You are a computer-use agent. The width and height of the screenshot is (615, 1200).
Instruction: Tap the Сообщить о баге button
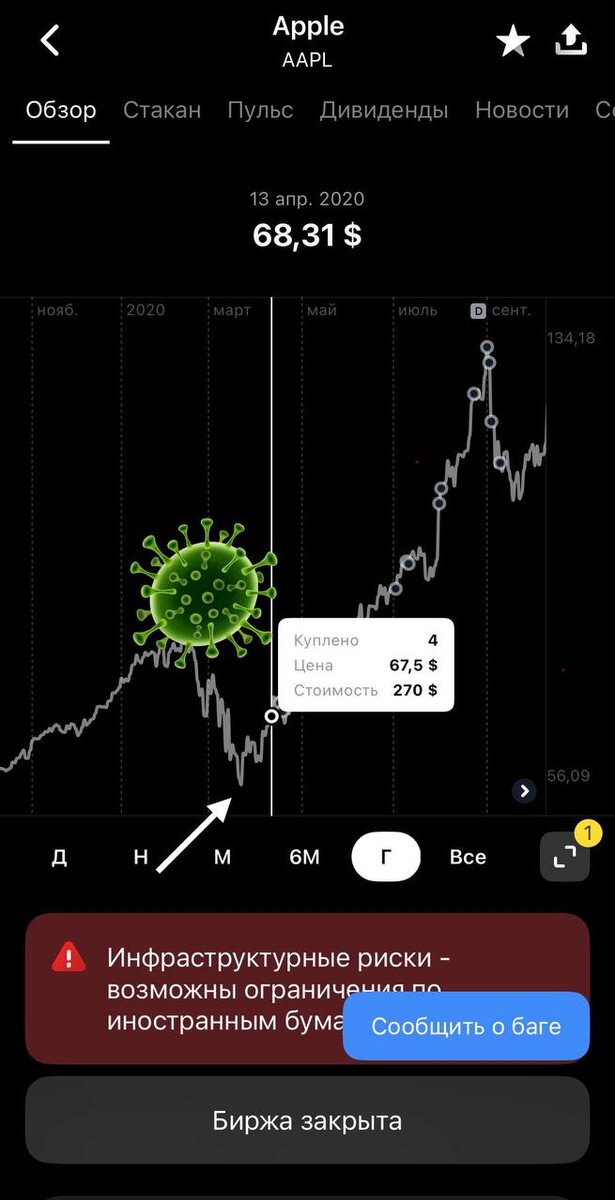click(x=466, y=1026)
